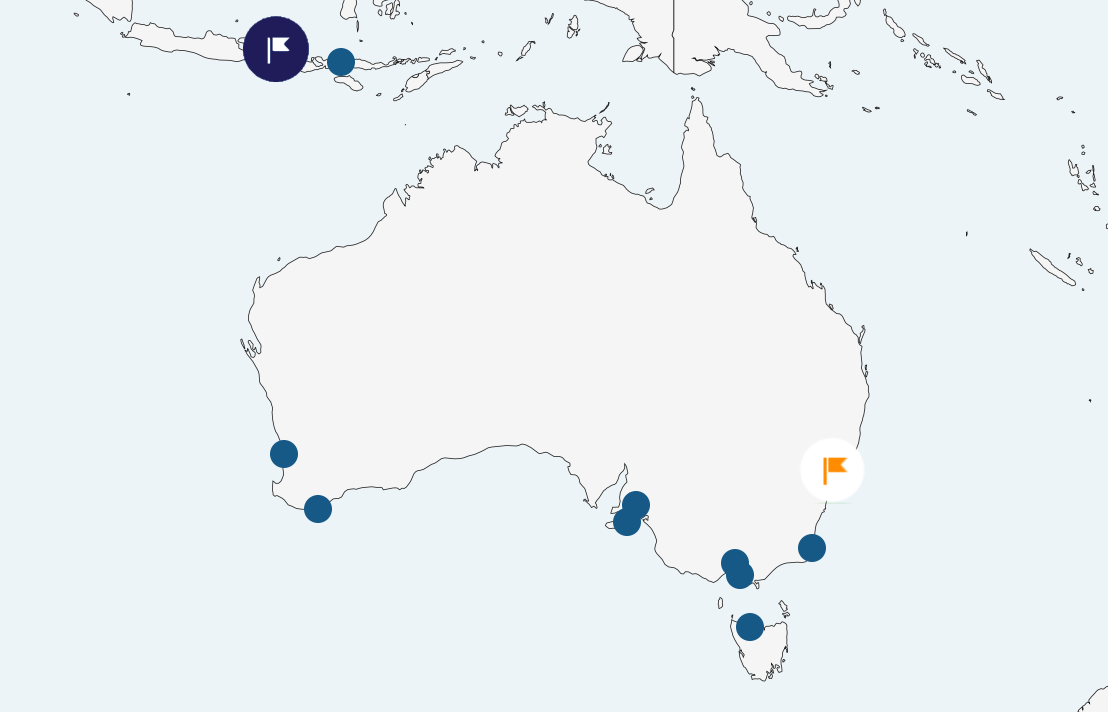Screen dimensions: 1108x712
Task: Tap the dark navy flag marker in Indonesia
Action: pos(276,49)
